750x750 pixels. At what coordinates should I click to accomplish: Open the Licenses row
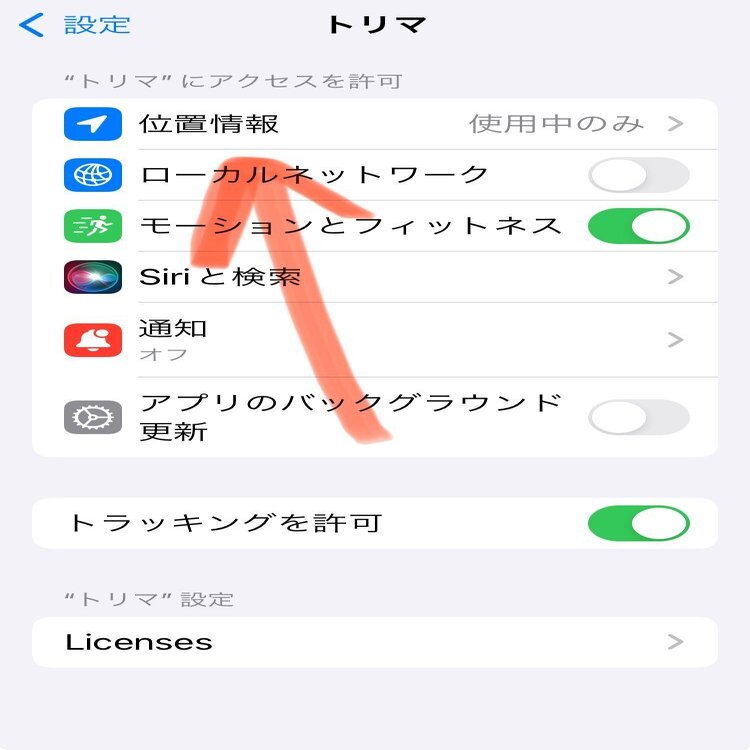click(x=375, y=642)
